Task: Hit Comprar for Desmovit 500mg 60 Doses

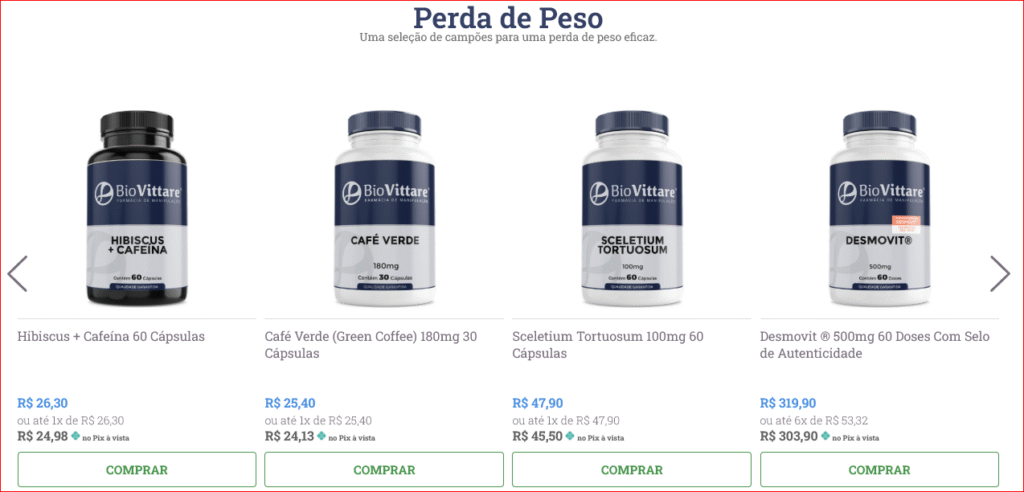Action: pos(880,470)
